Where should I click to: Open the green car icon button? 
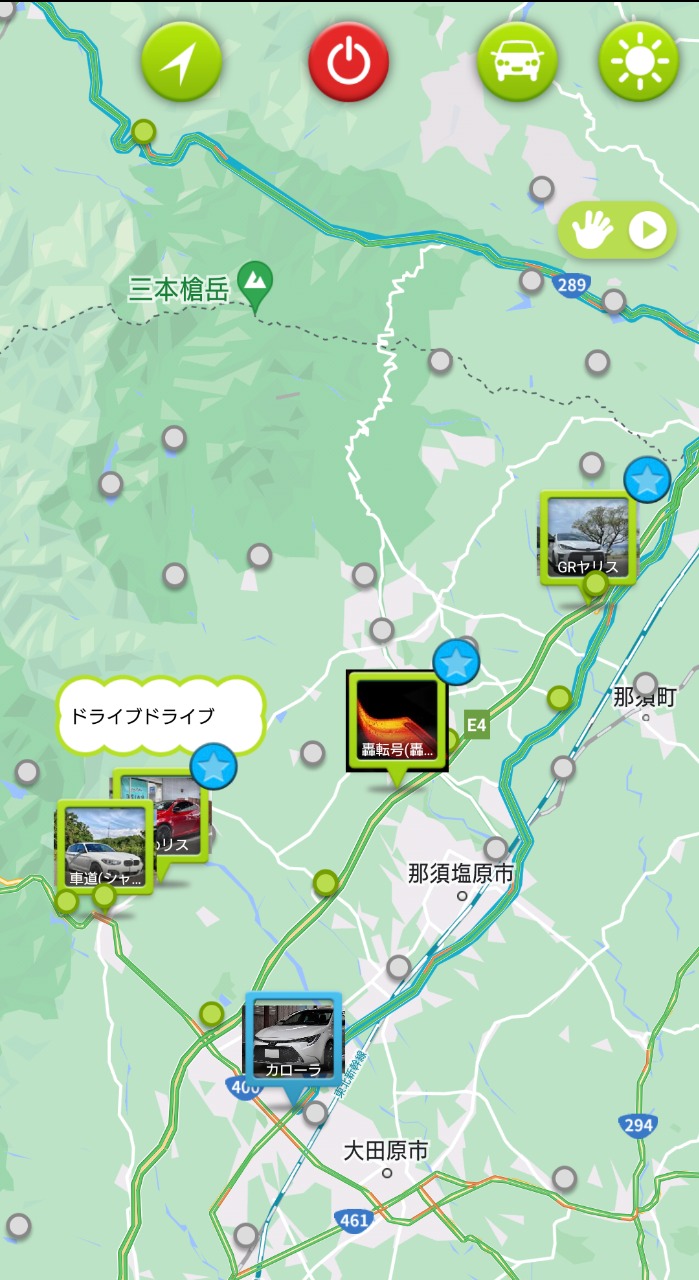516,62
